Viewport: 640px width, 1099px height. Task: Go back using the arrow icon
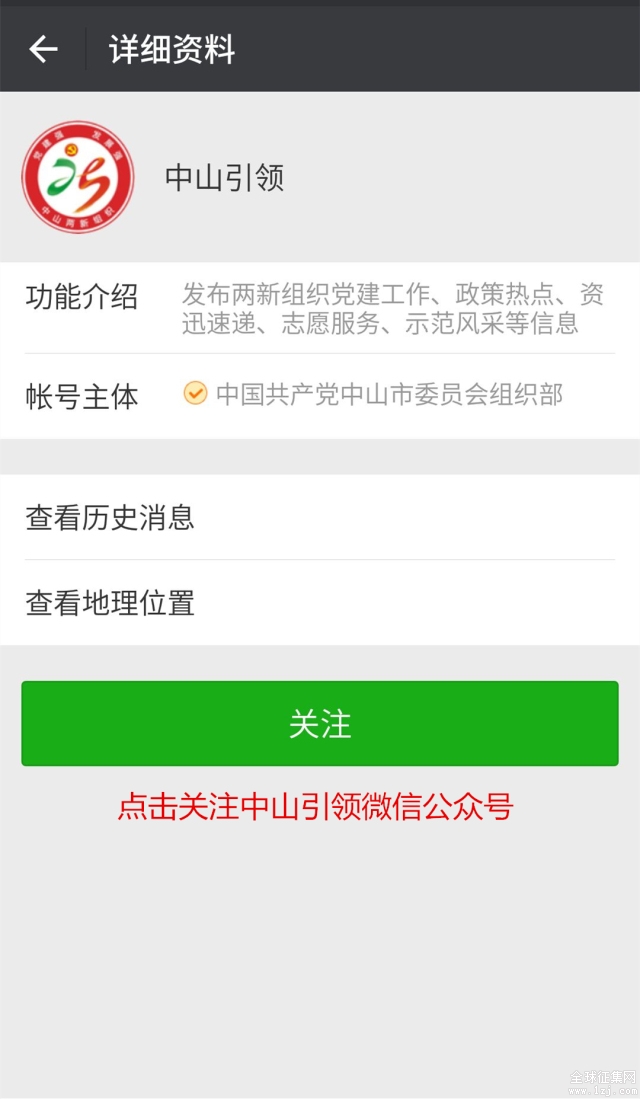[x=43, y=49]
